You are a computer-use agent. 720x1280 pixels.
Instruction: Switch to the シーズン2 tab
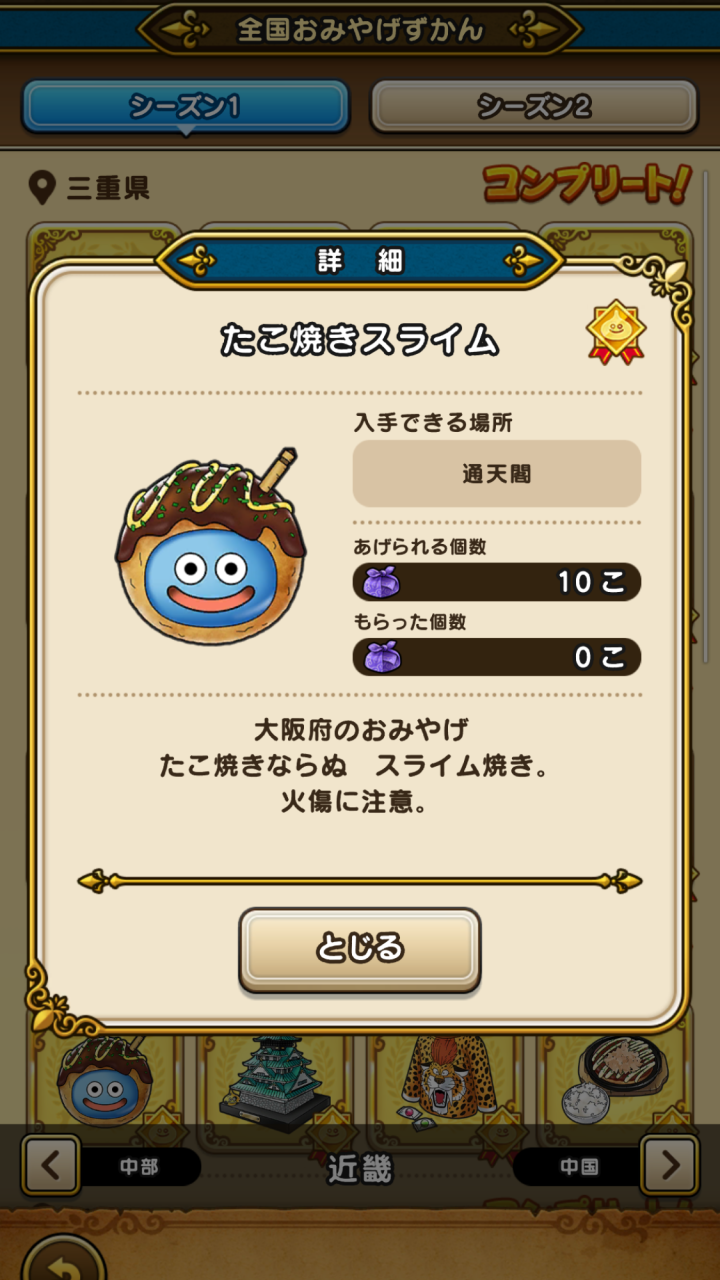[x=534, y=106]
